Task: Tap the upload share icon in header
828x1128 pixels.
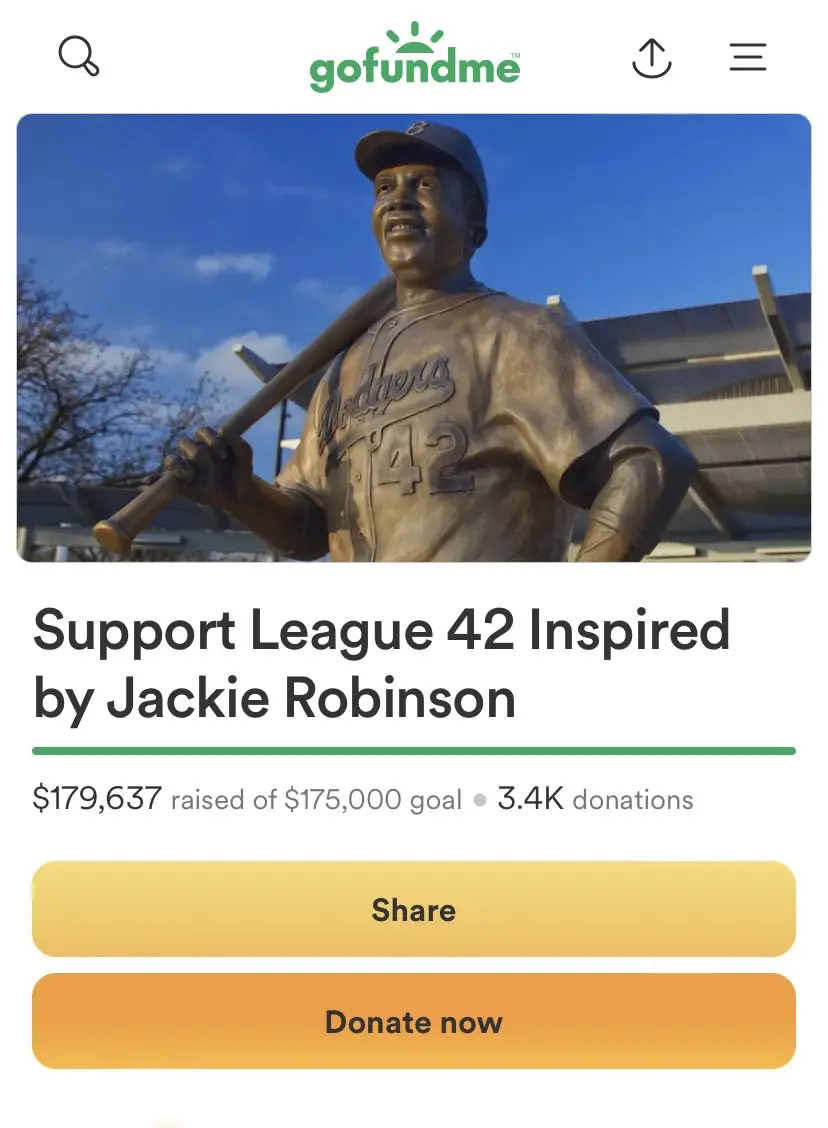Action: [651, 58]
